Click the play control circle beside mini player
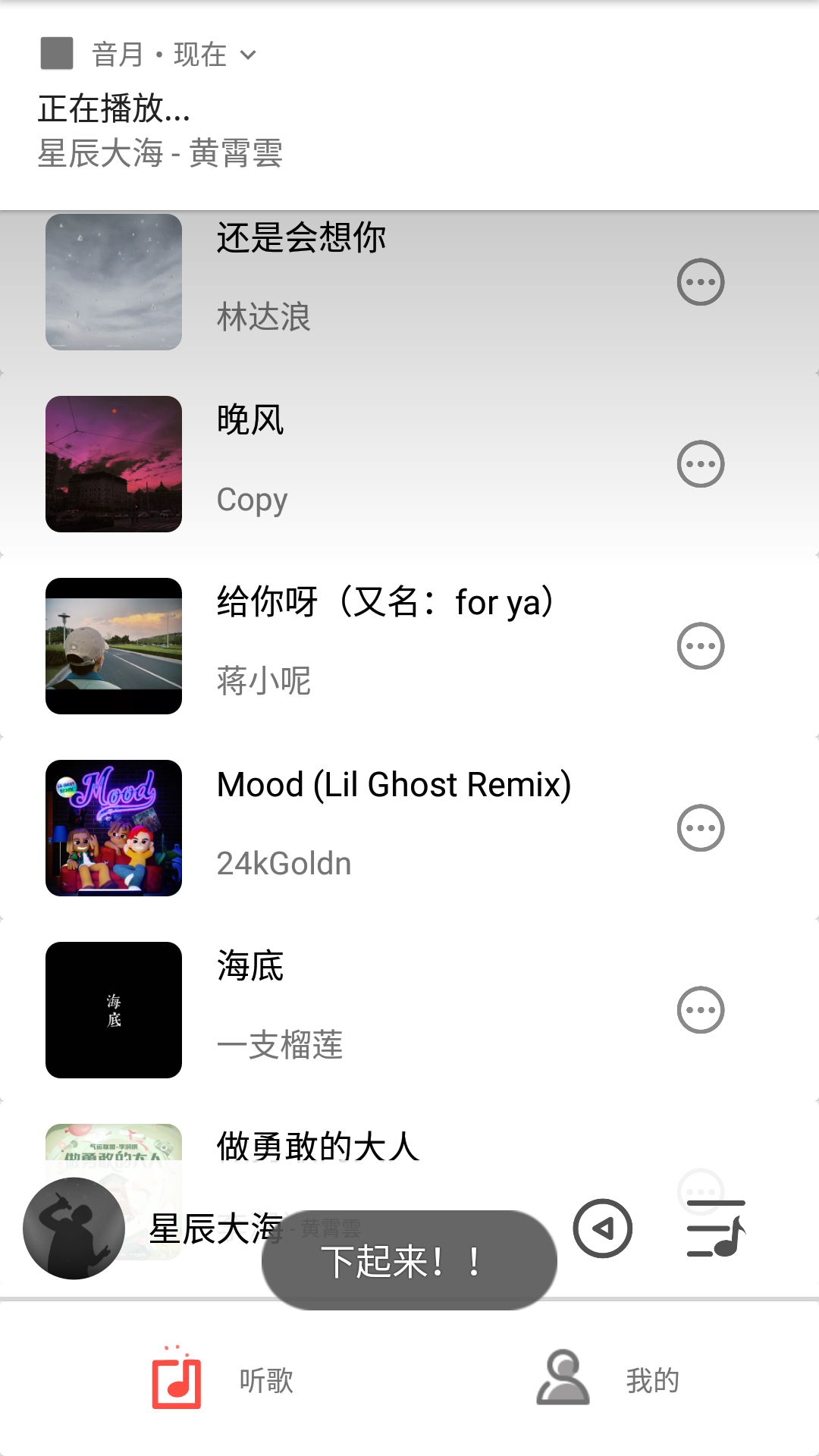This screenshot has width=819, height=1456. (x=601, y=1230)
